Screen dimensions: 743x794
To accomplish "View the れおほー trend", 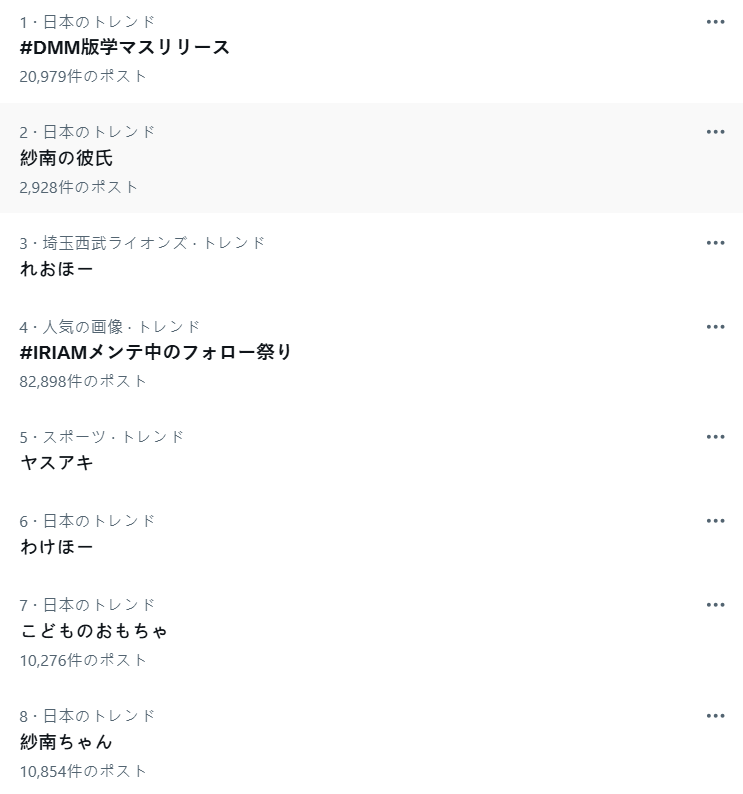I will pos(57,269).
